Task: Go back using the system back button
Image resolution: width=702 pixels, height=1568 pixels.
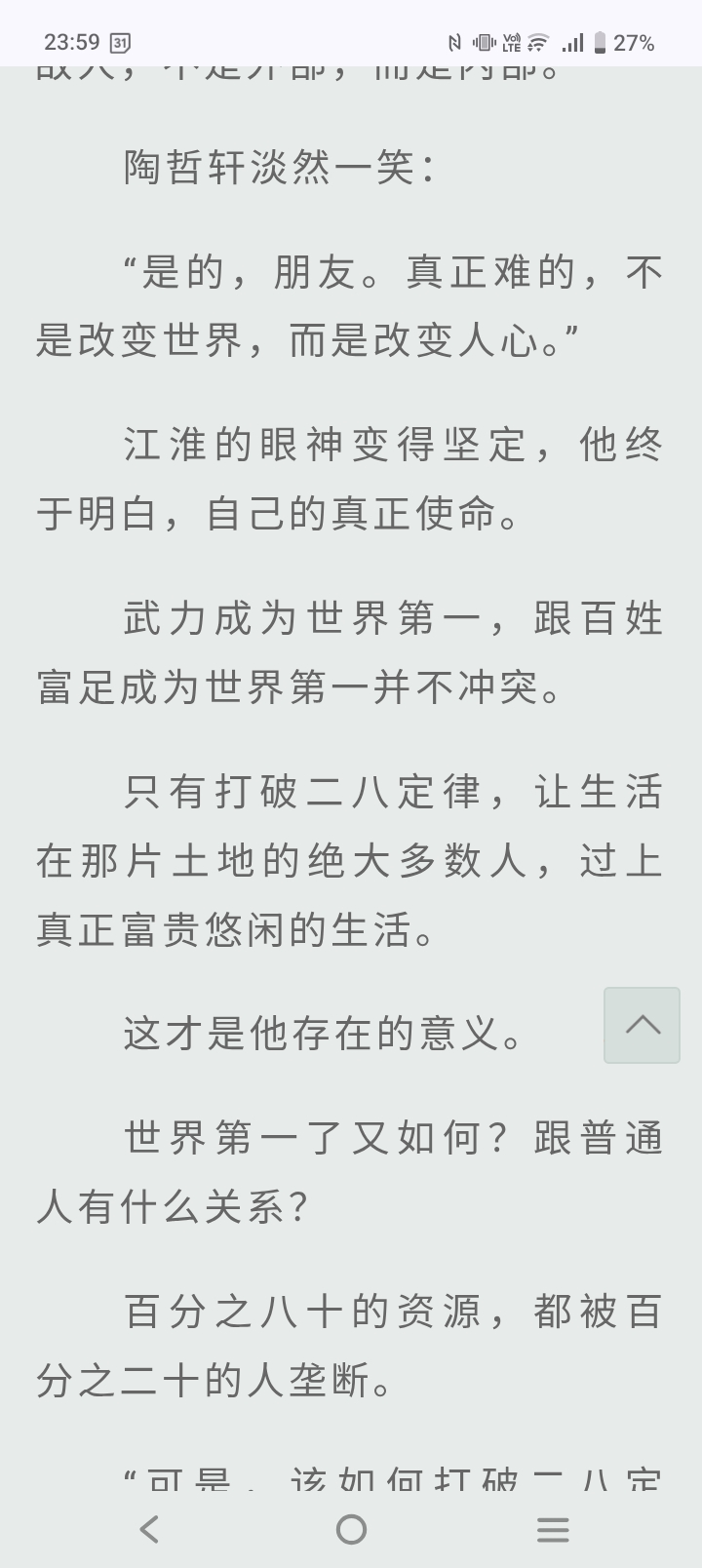Action: coord(149,1529)
